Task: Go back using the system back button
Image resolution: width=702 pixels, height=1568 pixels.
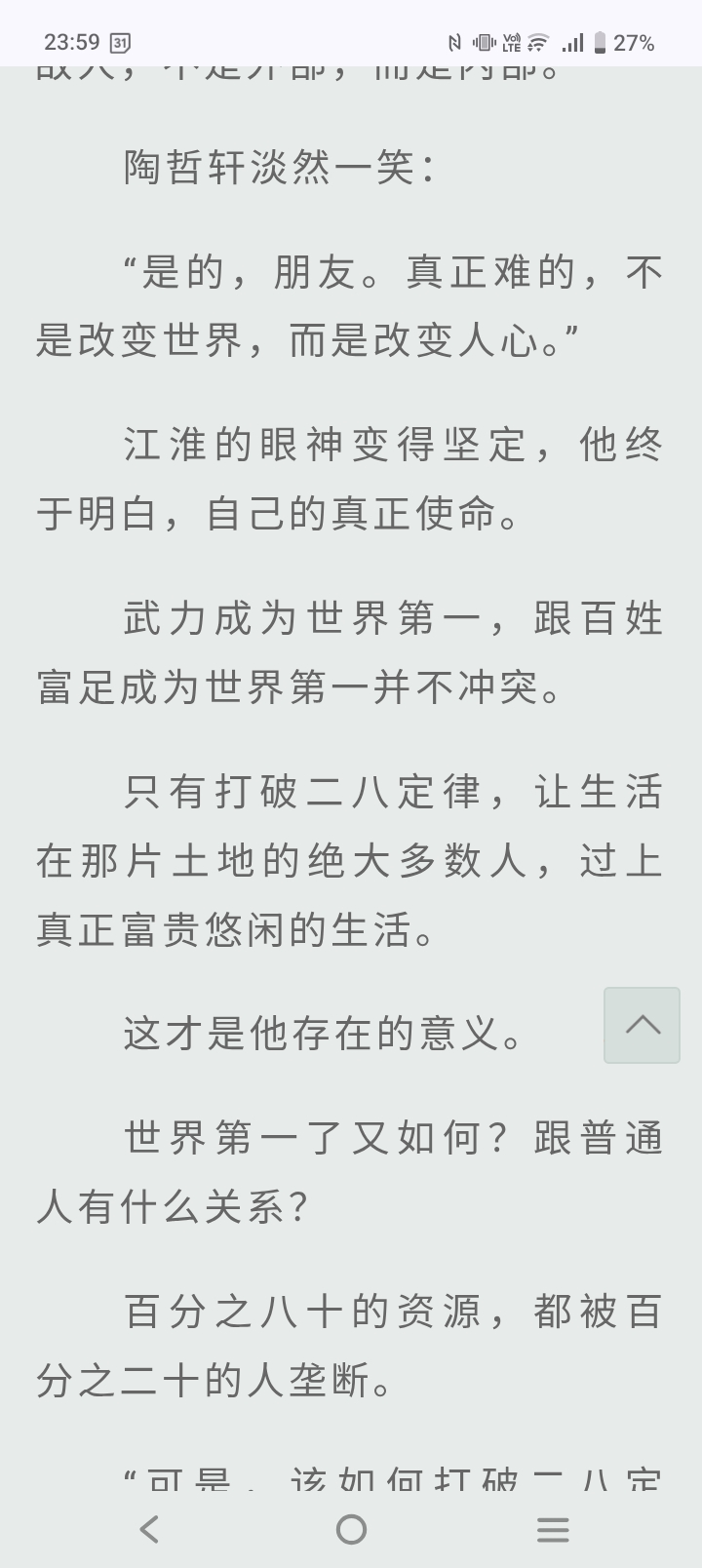Action: coord(149,1529)
